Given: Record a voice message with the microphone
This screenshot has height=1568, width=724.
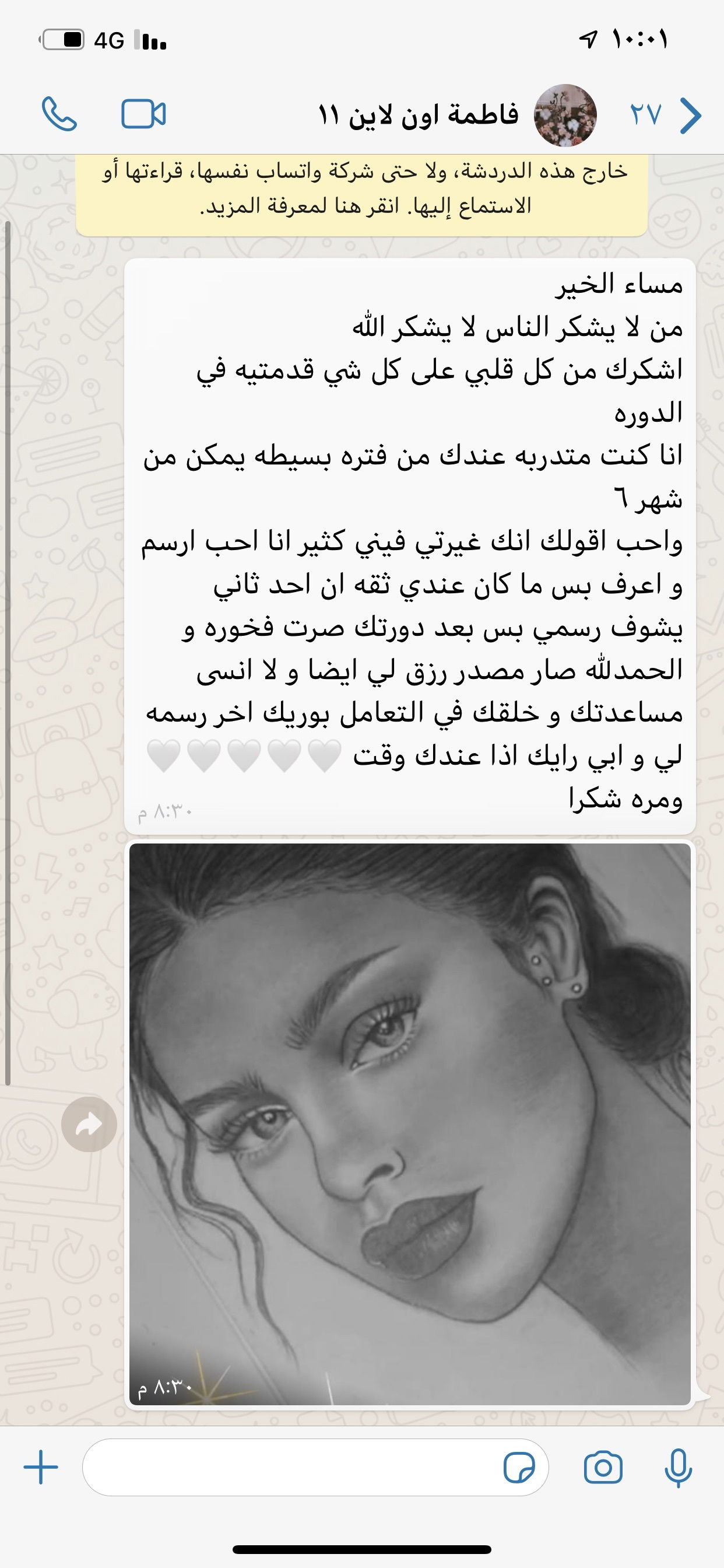Looking at the screenshot, I should (678, 1468).
